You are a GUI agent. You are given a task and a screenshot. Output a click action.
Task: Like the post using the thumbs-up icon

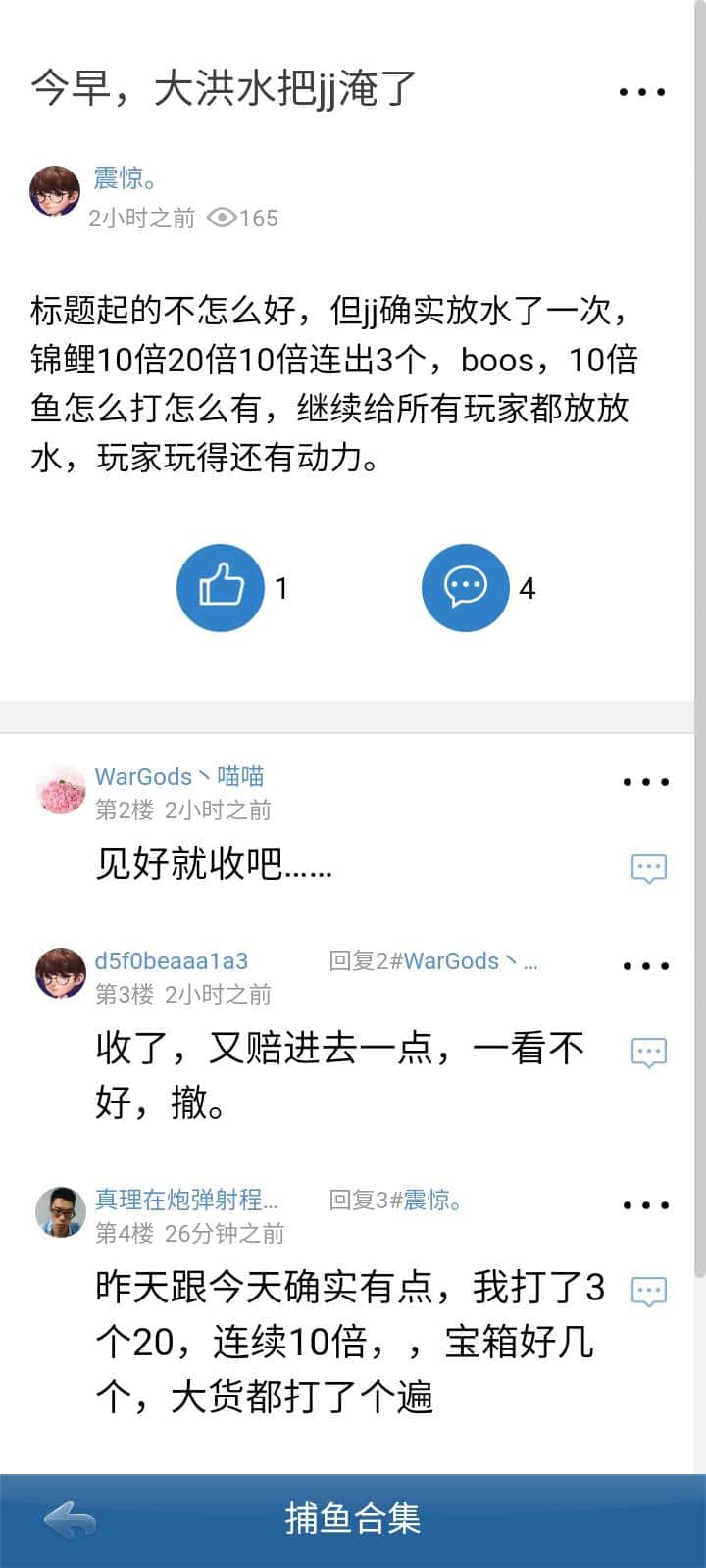tap(220, 586)
